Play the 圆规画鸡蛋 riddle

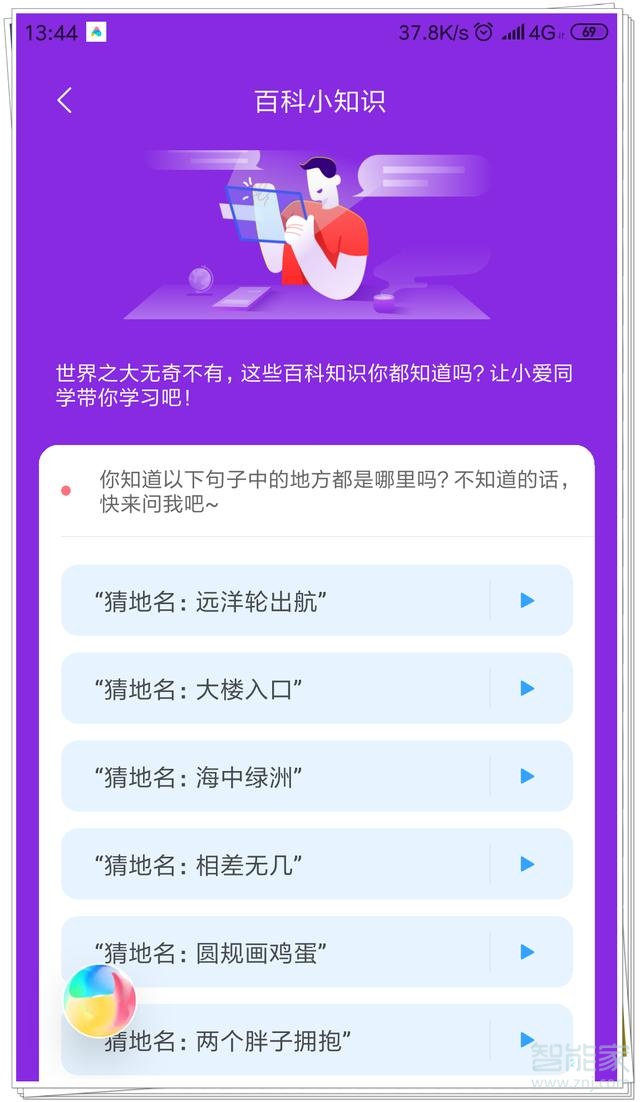point(527,952)
